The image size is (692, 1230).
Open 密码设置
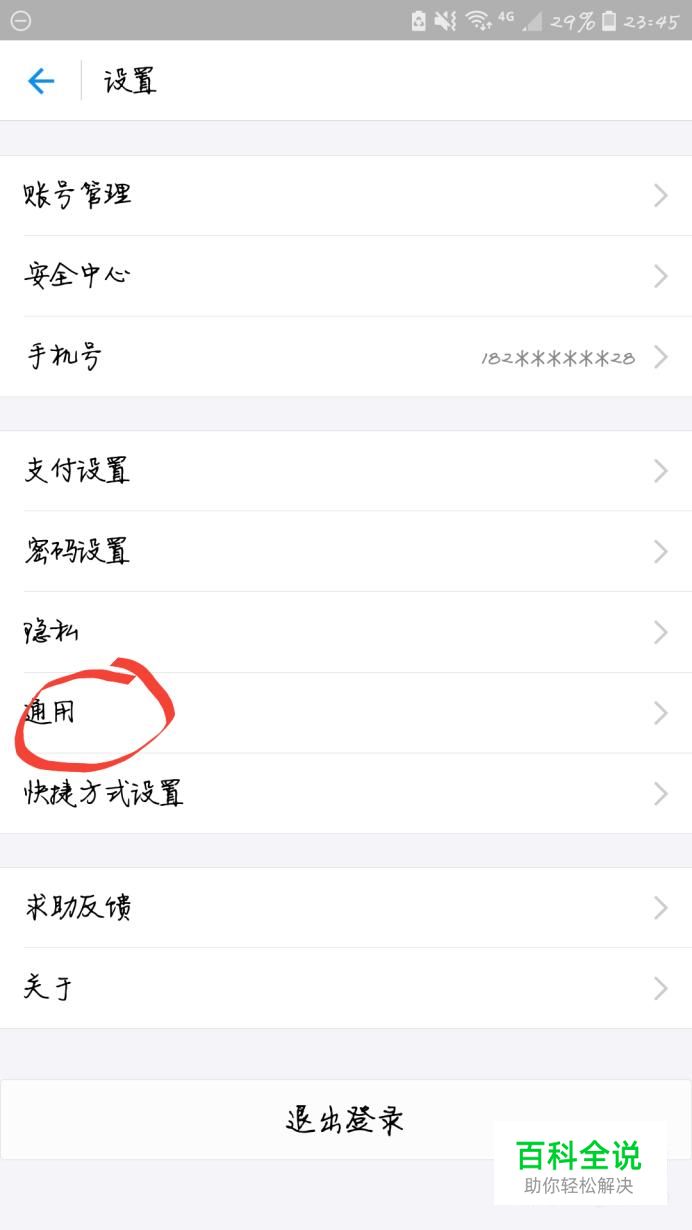pos(346,551)
